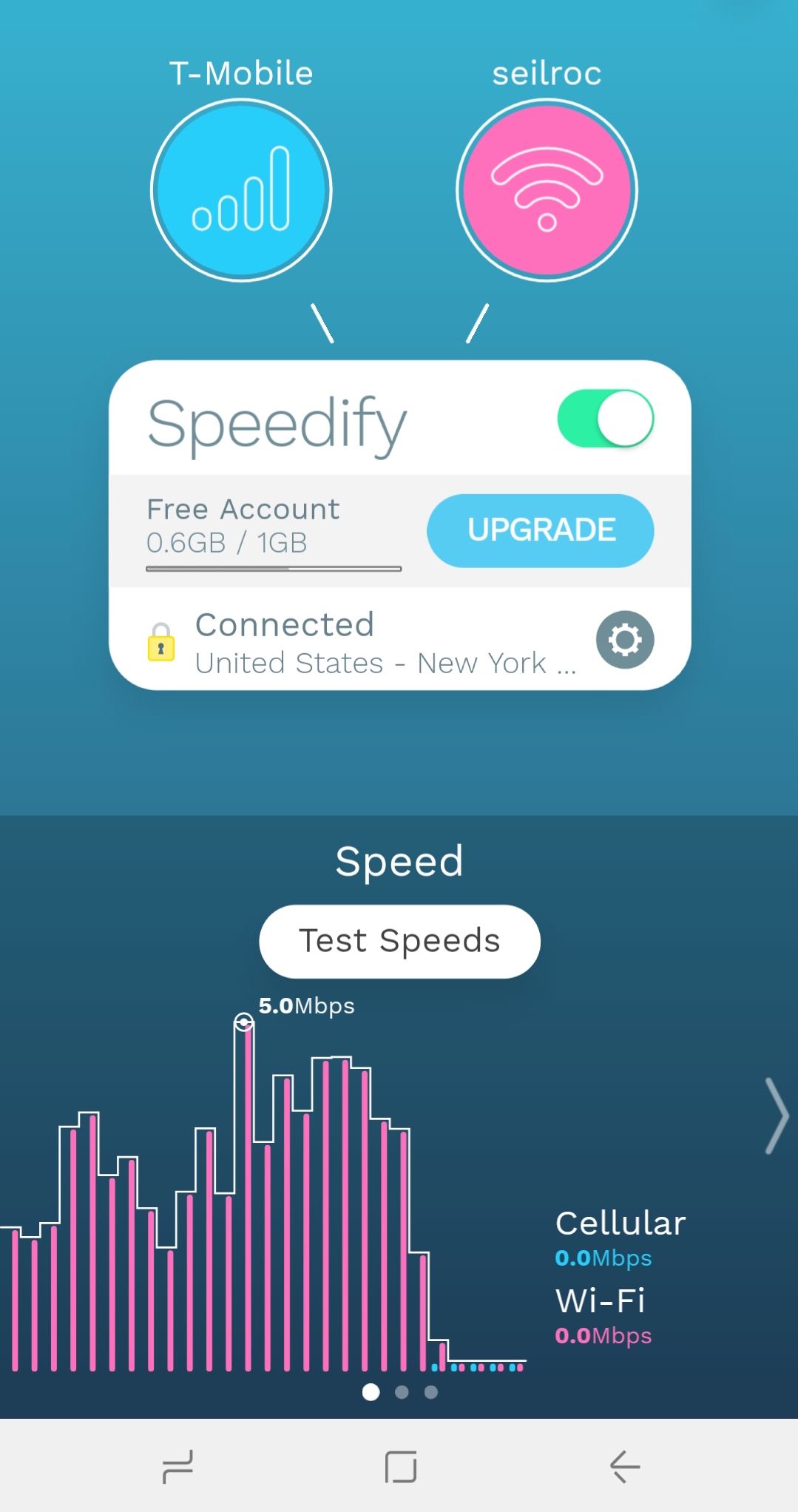The image size is (798, 1512).
Task: Click the data usage progress bar under 0.6GB
Action: pyautogui.click(x=273, y=567)
